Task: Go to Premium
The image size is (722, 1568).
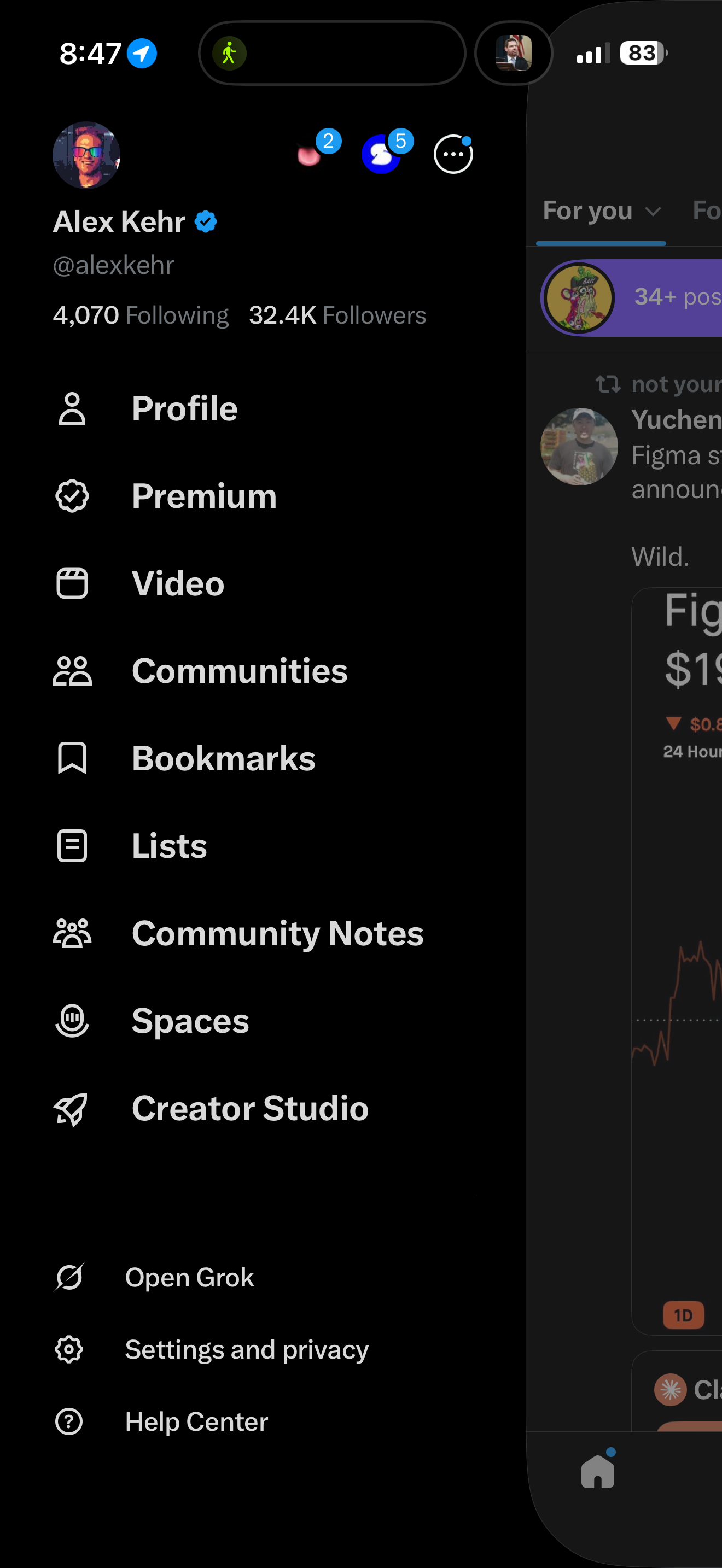Action: (x=204, y=496)
